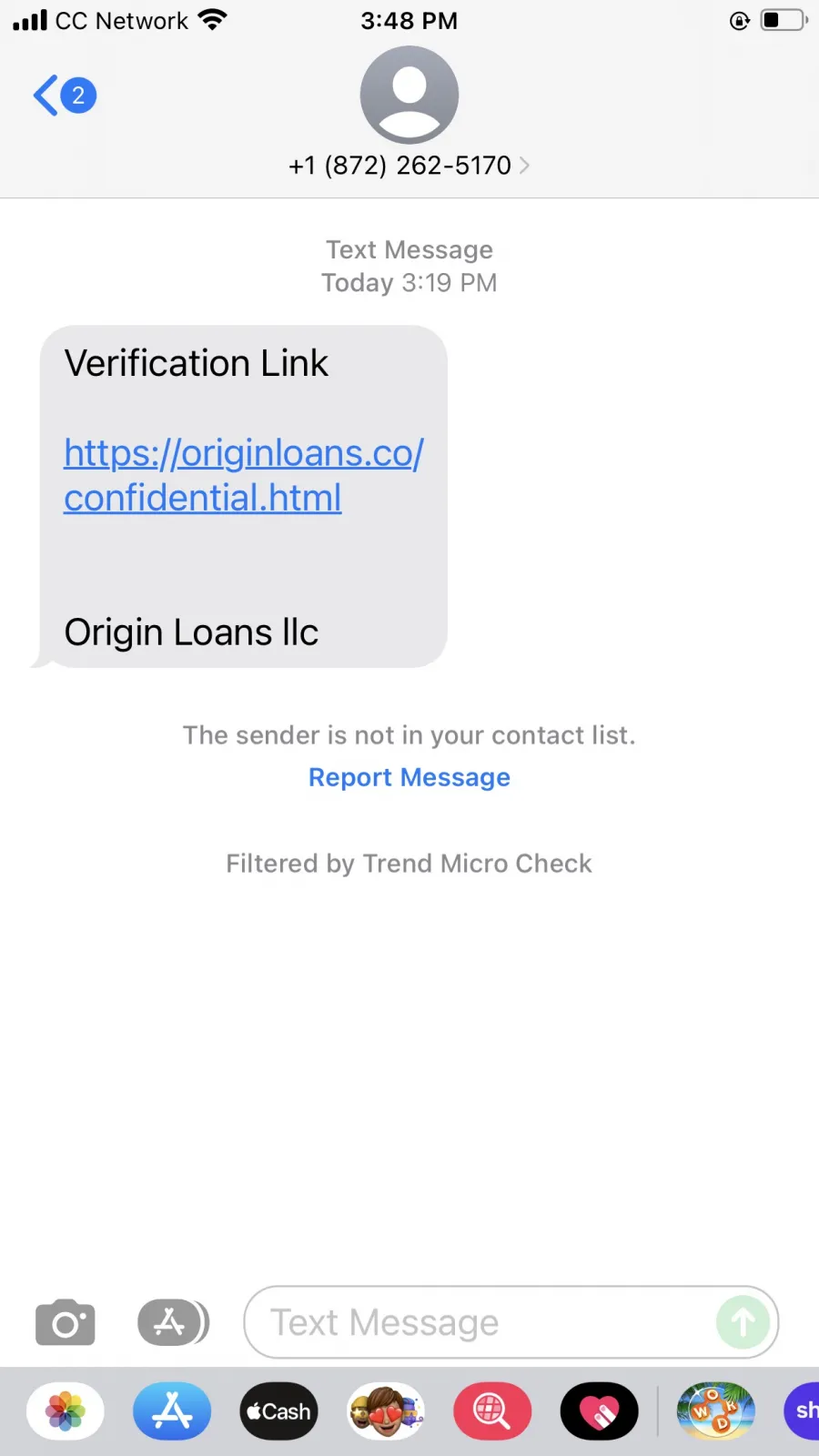Open the originloans.co confidential.html link
Viewport: 819px width, 1456px height.
pyautogui.click(x=244, y=475)
